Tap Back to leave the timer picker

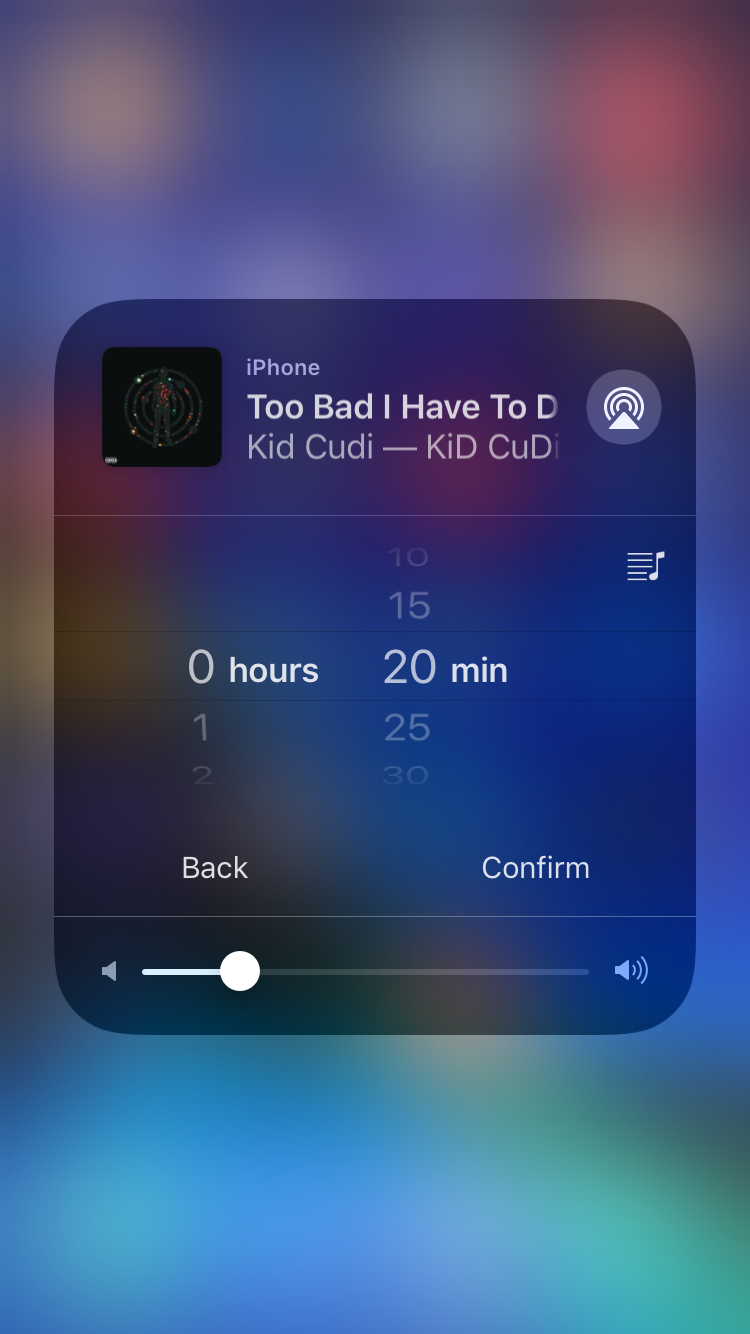[x=215, y=867]
